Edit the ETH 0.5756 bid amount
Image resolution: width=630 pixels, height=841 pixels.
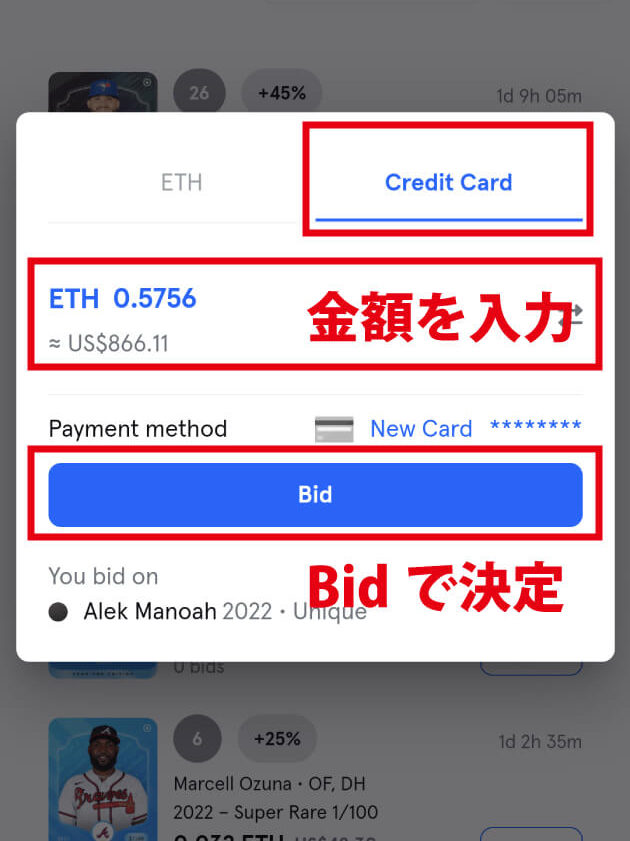(x=123, y=298)
